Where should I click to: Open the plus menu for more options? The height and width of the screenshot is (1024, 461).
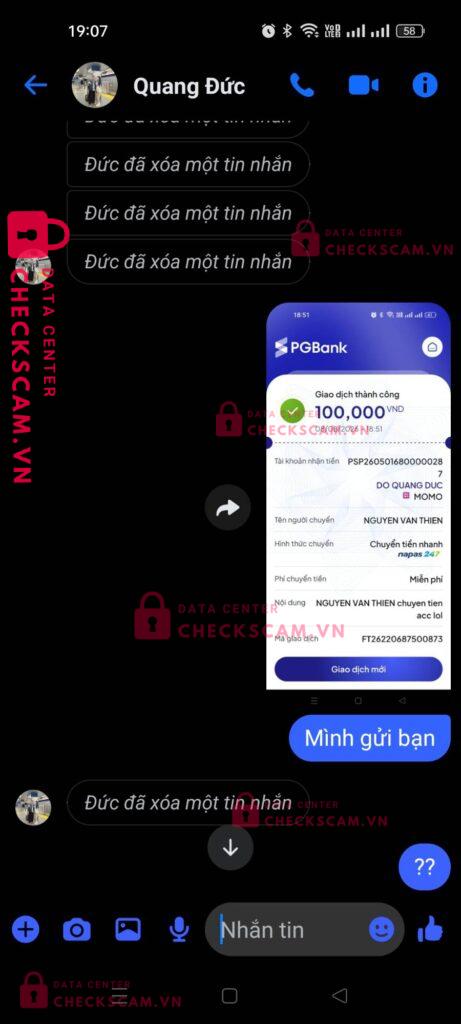pyautogui.click(x=26, y=929)
